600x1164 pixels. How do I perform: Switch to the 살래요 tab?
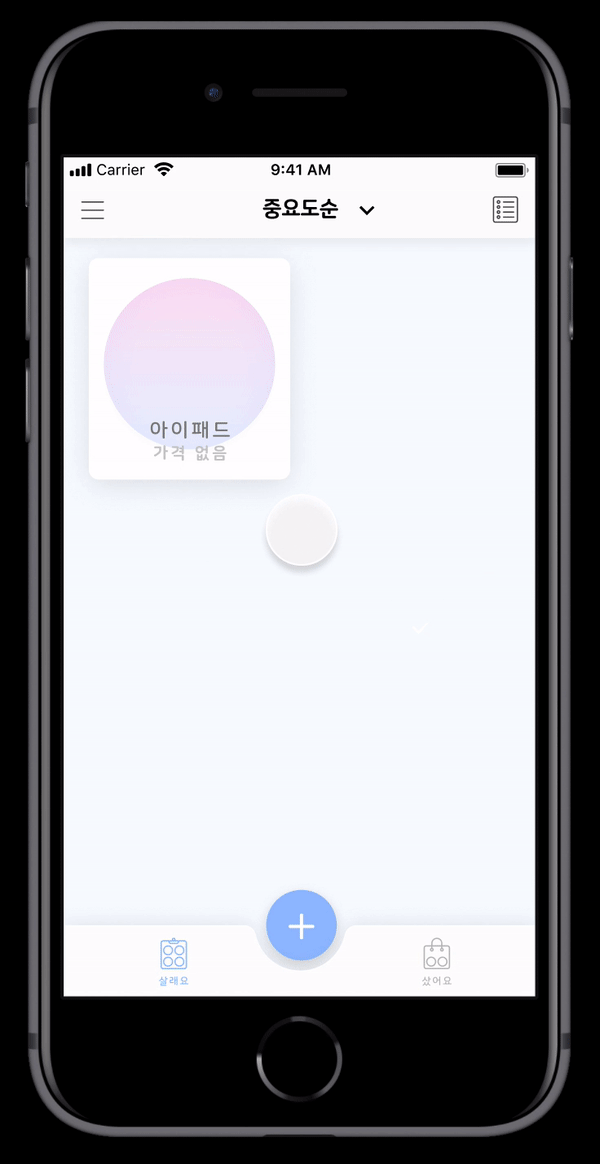(x=173, y=961)
